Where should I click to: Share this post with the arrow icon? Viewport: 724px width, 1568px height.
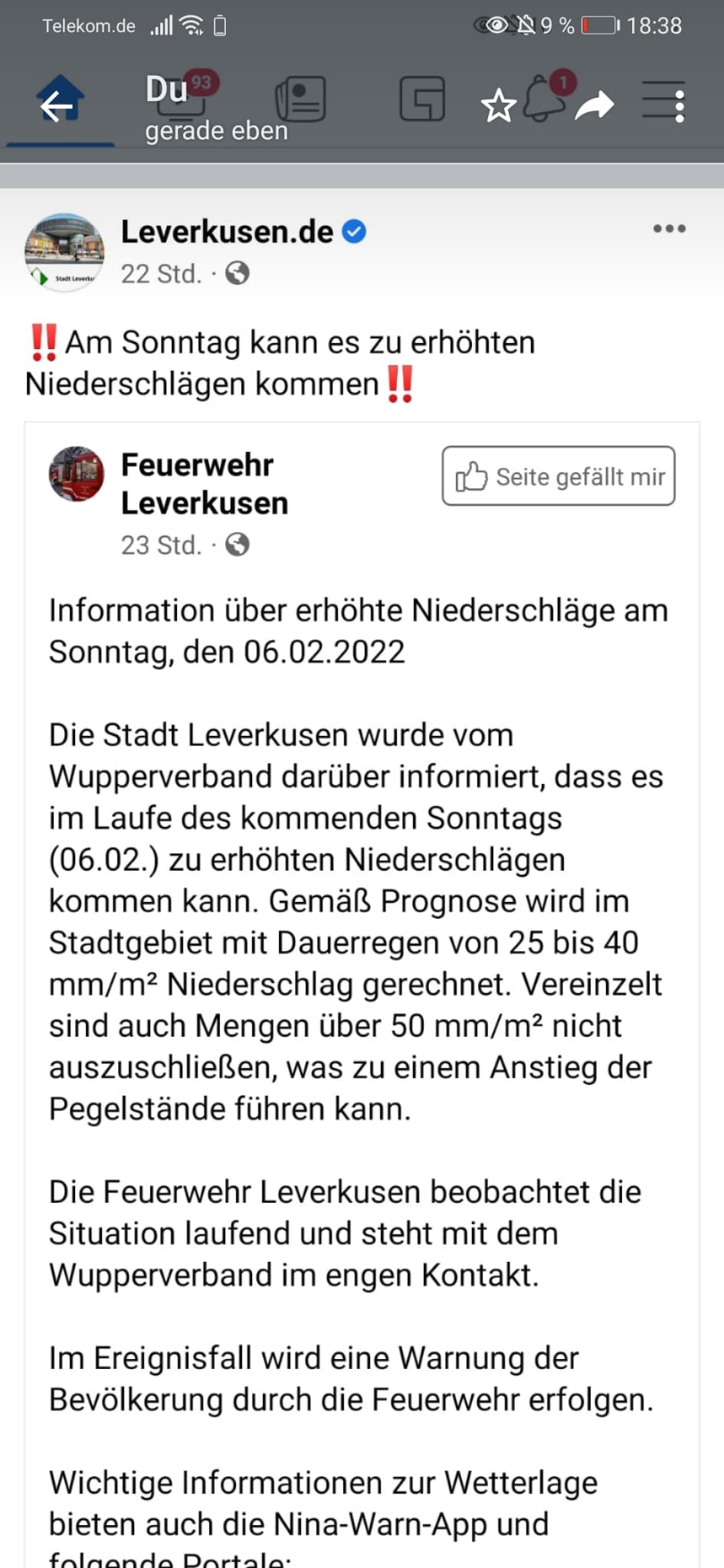tap(595, 106)
